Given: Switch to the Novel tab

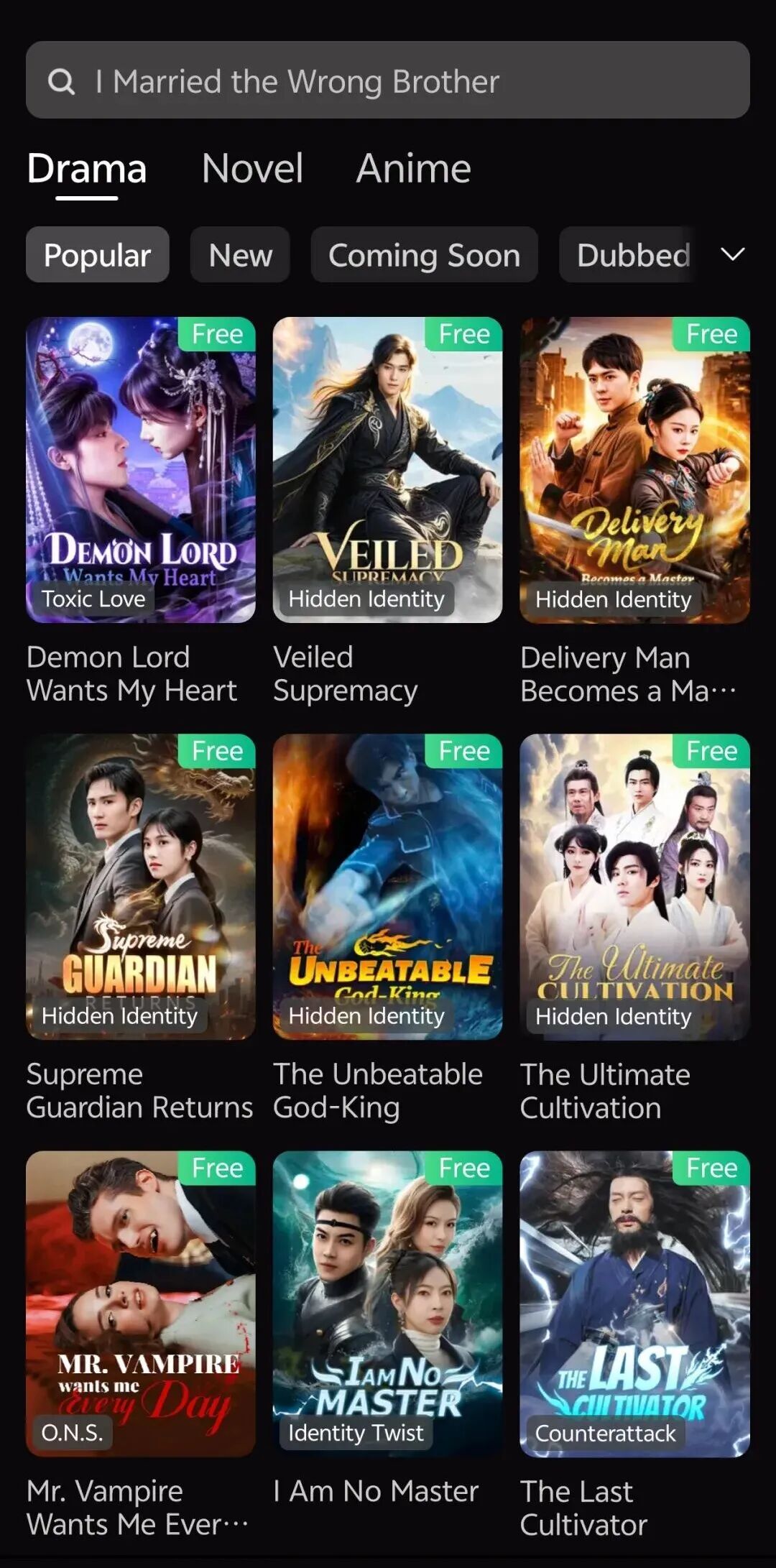Looking at the screenshot, I should click(252, 169).
